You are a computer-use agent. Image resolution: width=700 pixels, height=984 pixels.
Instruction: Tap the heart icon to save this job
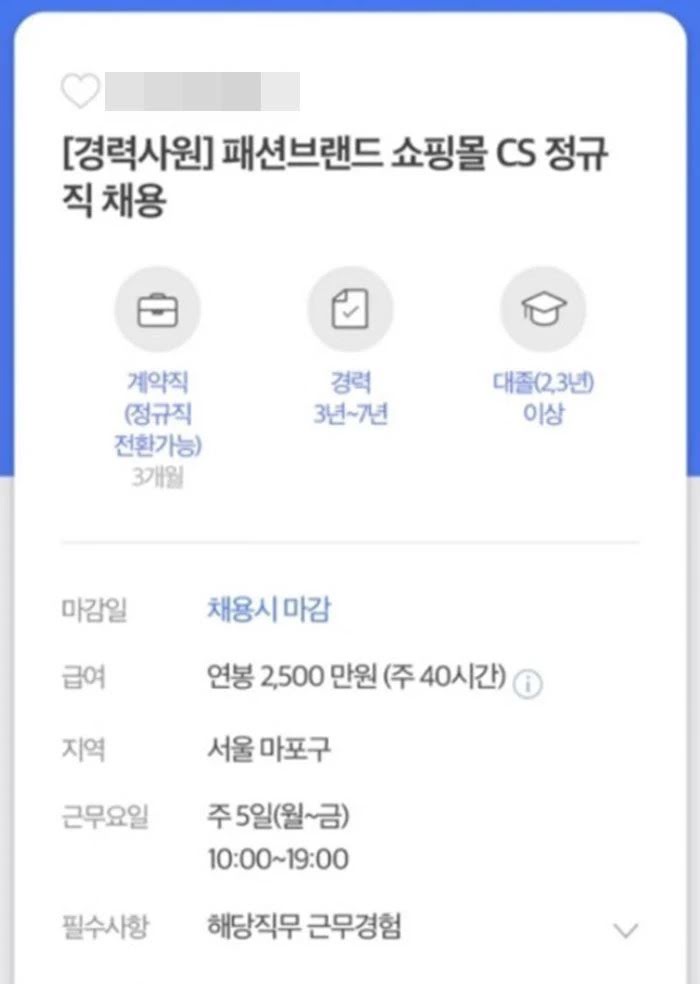[x=80, y=92]
